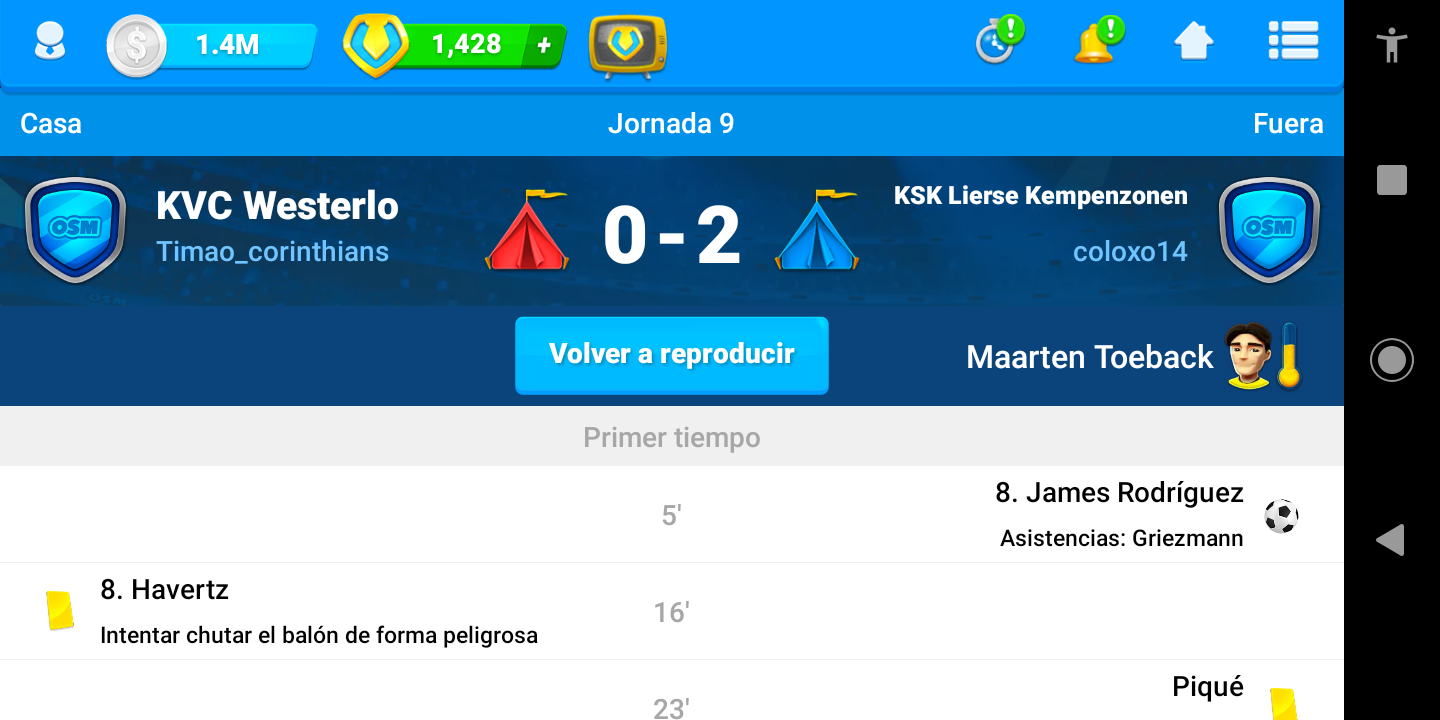1440x720 pixels.
Task: Open KVC Westerlo team details
Action: pos(277,206)
